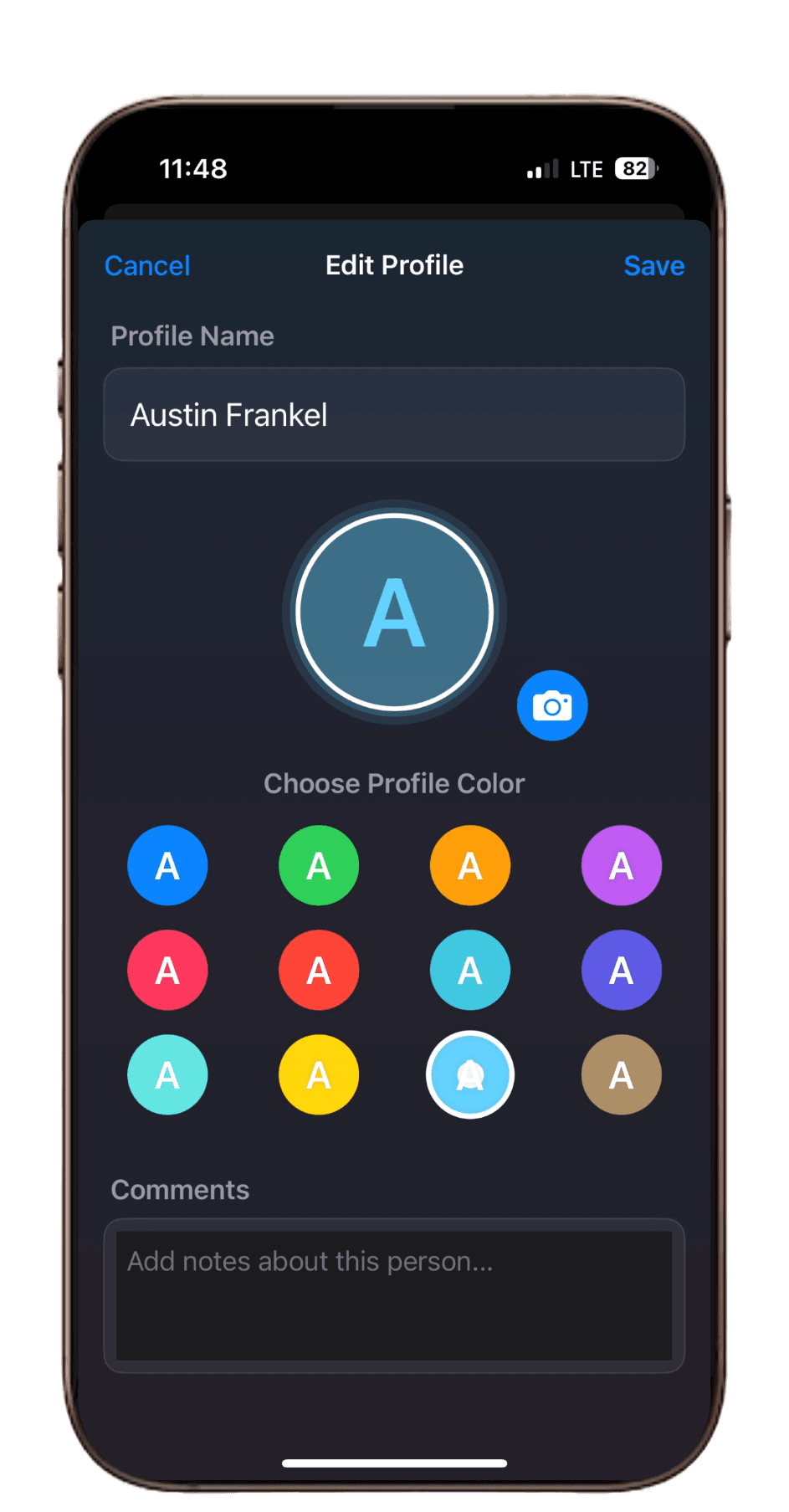Edit the Profile Name field
Screen dimensions: 789x1512
click(x=394, y=415)
